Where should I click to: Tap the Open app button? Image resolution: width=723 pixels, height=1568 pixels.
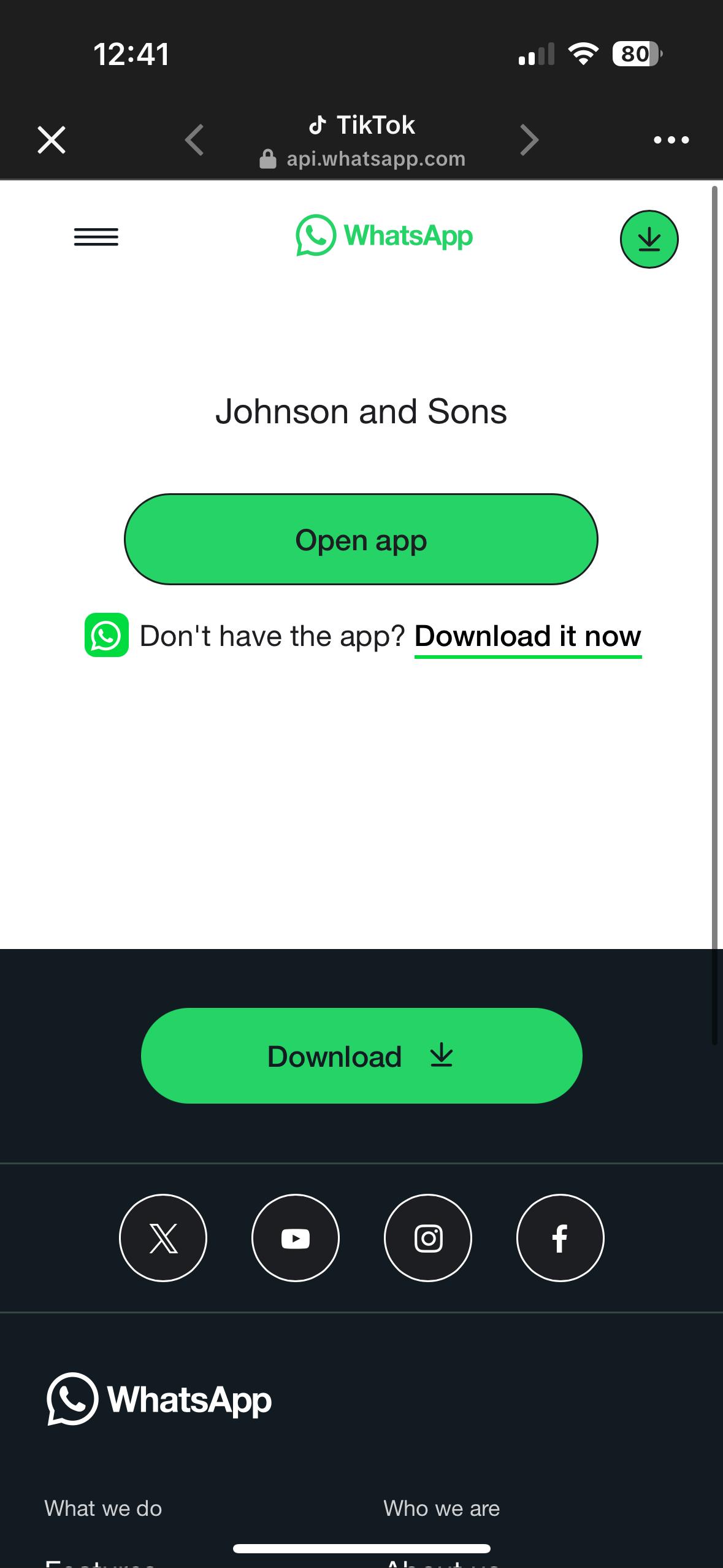tap(361, 539)
